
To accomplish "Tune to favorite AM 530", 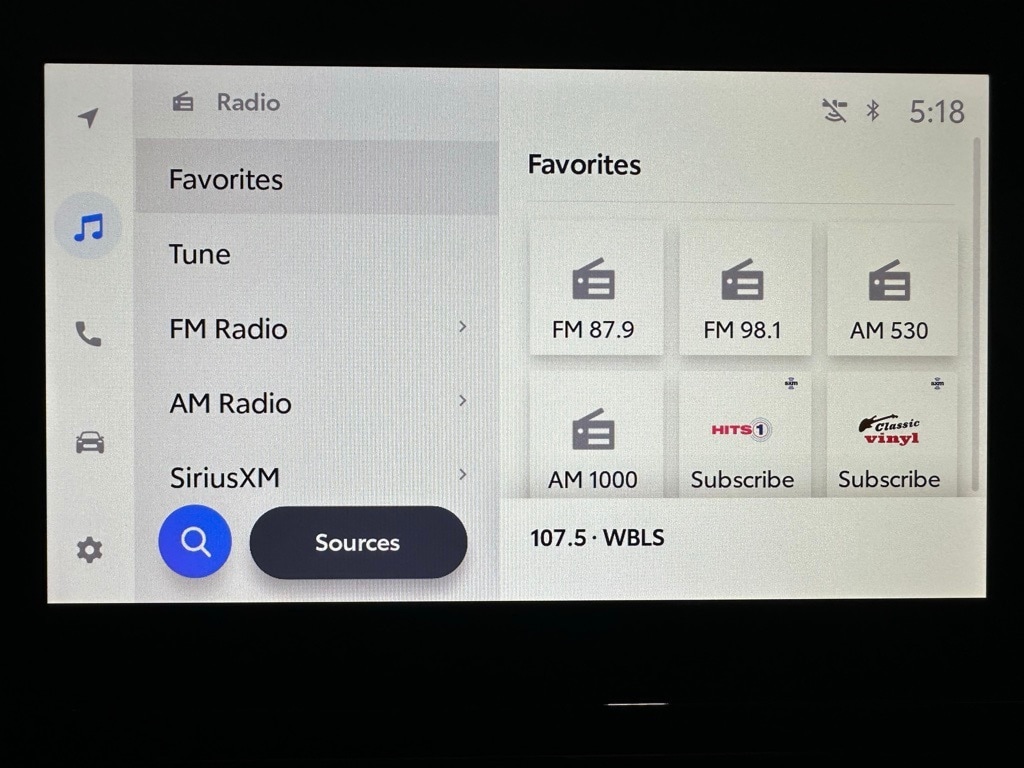I will [x=890, y=290].
